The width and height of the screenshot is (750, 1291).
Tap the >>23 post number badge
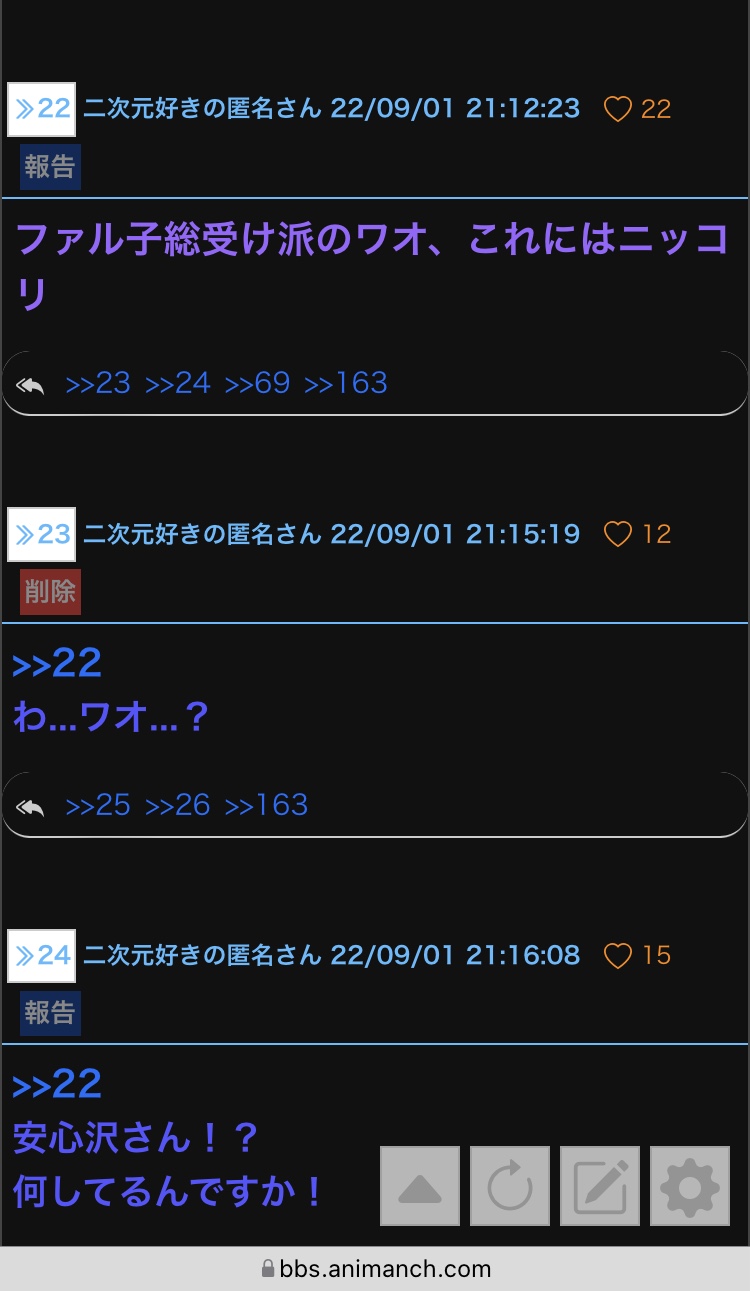42,534
